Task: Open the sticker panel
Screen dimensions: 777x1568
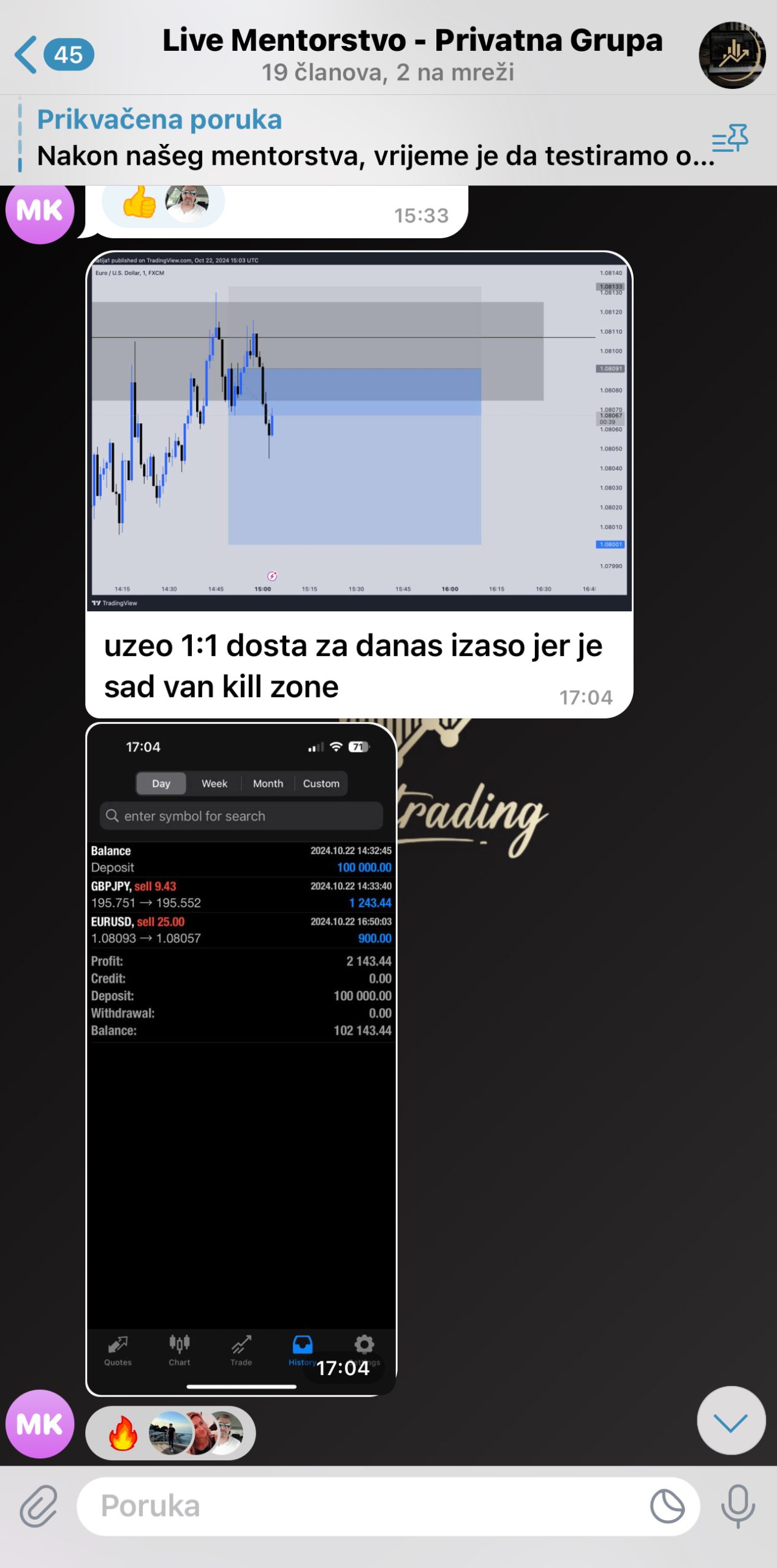Action: (667, 1506)
